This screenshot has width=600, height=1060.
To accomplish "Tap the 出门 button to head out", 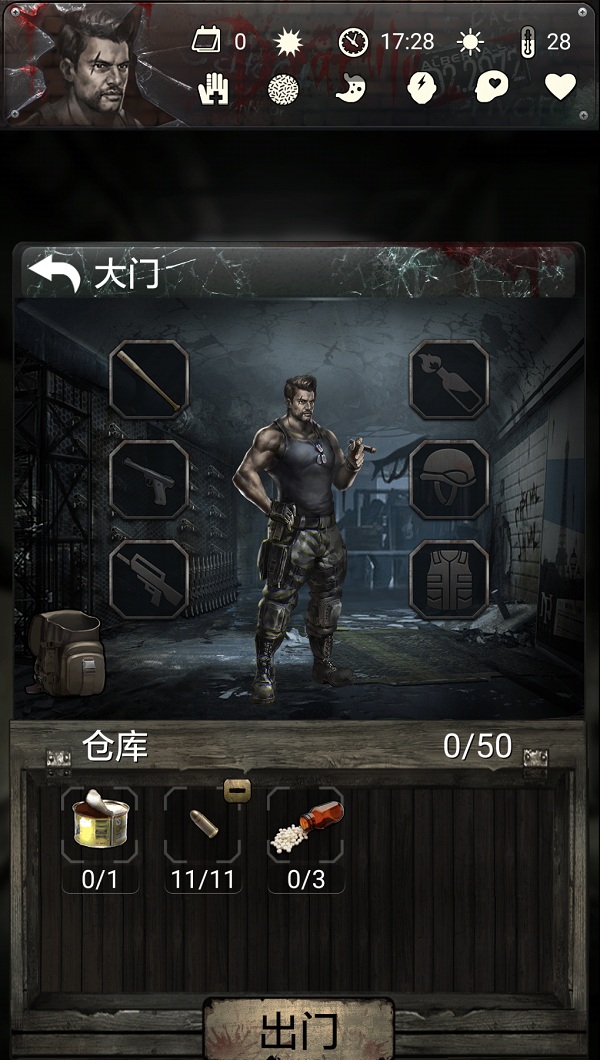I will [299, 1029].
